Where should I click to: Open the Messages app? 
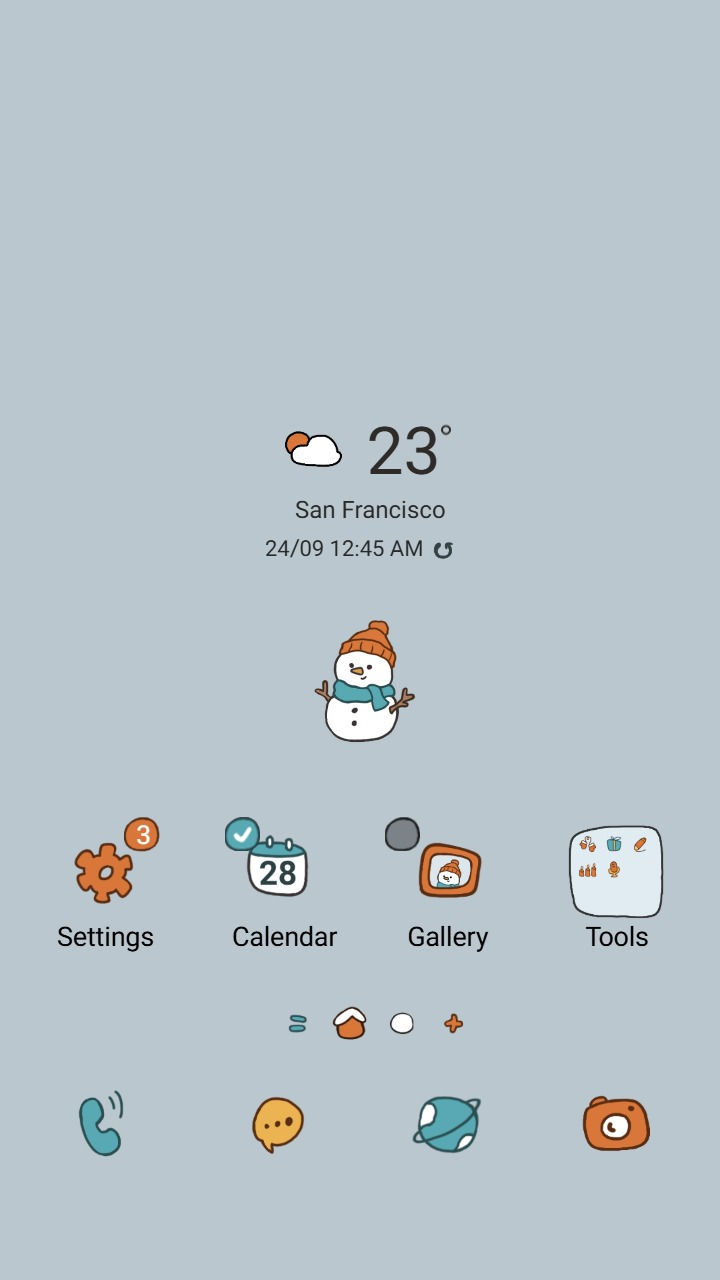(277, 1124)
